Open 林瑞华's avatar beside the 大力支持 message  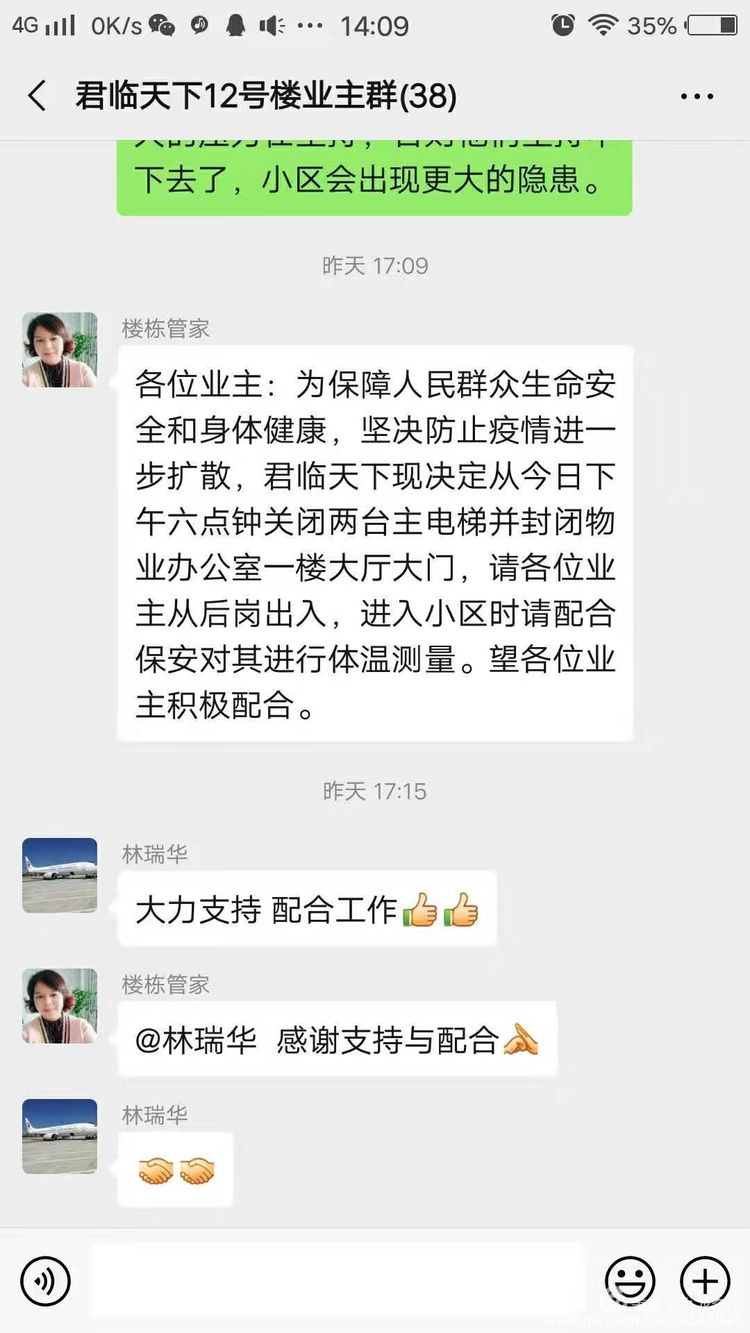coord(60,875)
